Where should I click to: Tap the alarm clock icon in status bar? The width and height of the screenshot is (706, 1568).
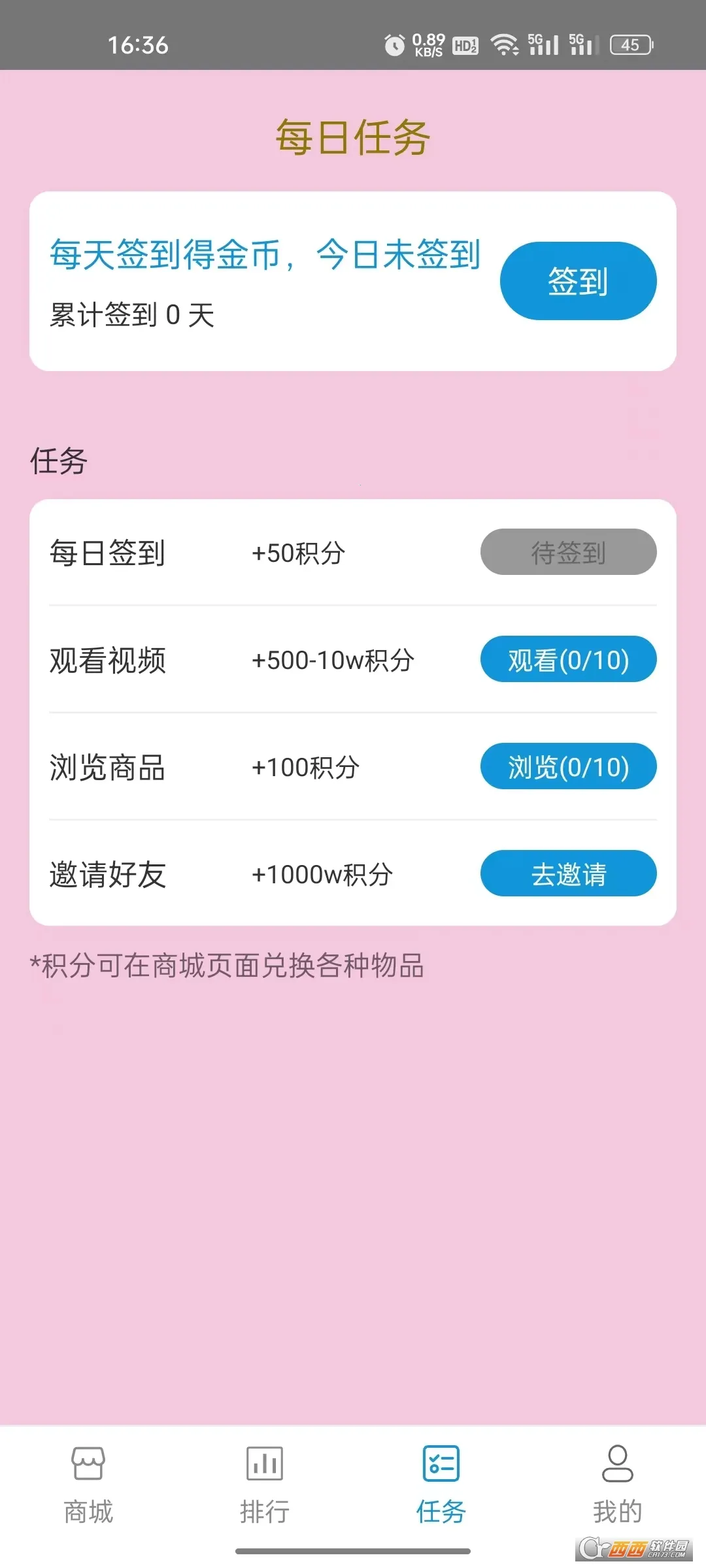[394, 44]
